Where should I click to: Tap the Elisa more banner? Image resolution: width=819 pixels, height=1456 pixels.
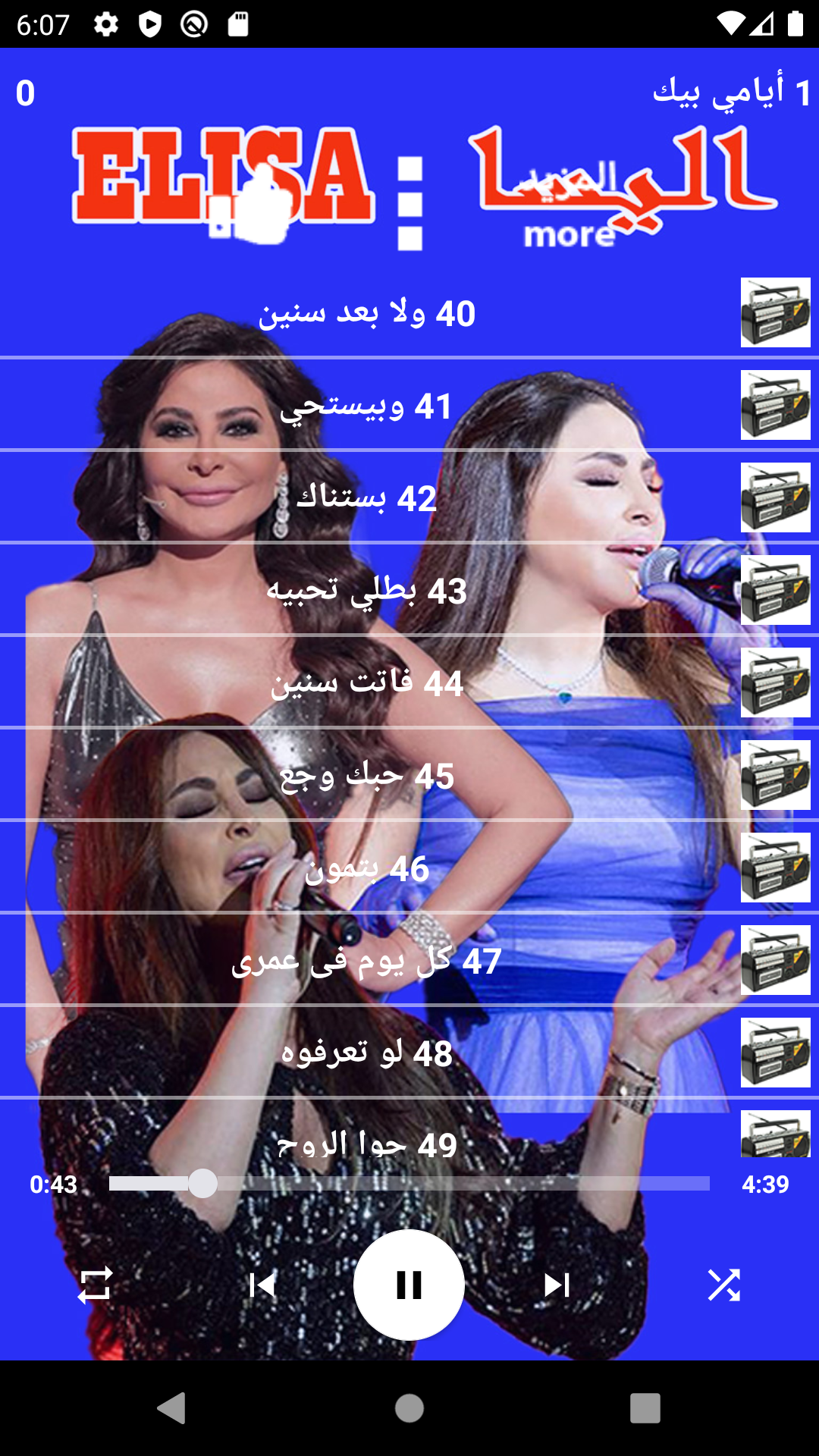pos(425,188)
